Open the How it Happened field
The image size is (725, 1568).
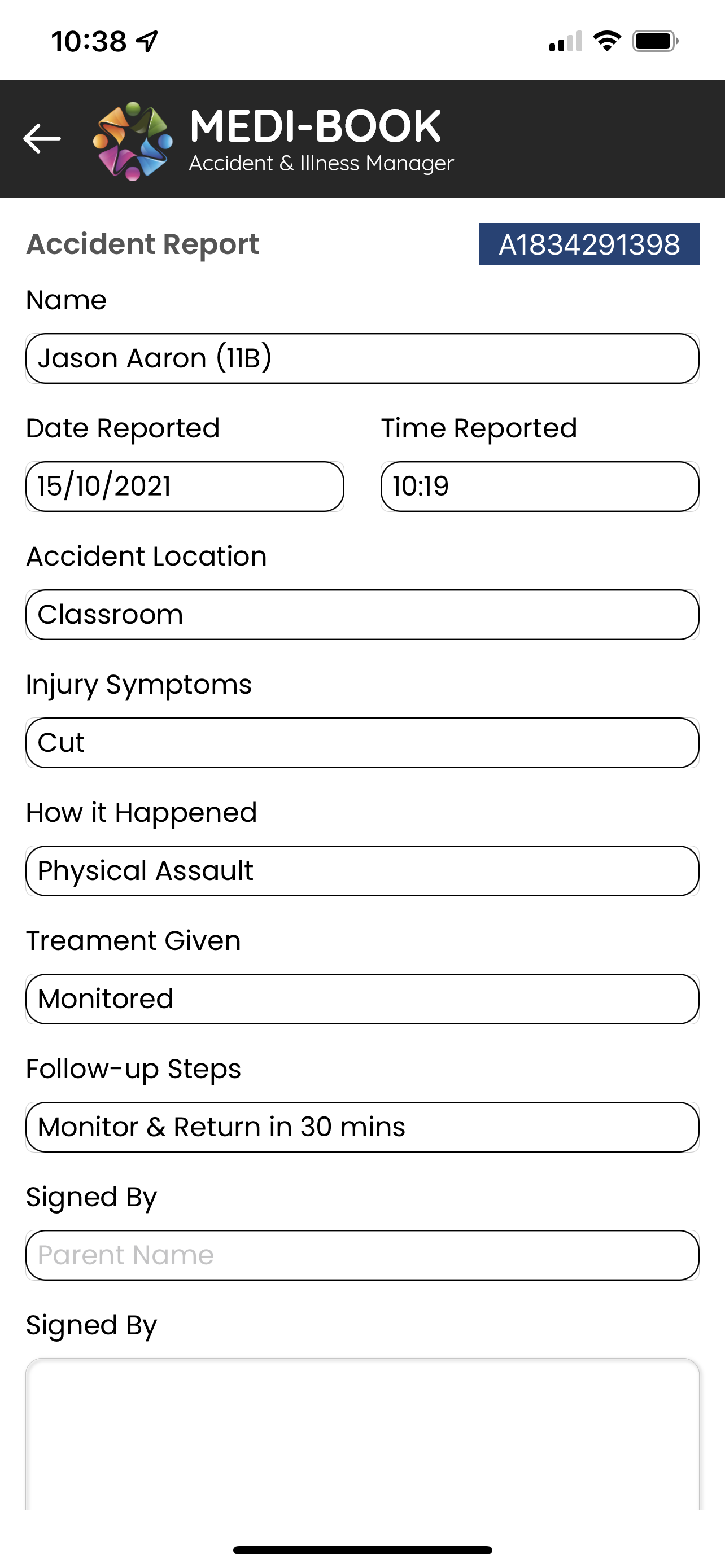click(362, 871)
